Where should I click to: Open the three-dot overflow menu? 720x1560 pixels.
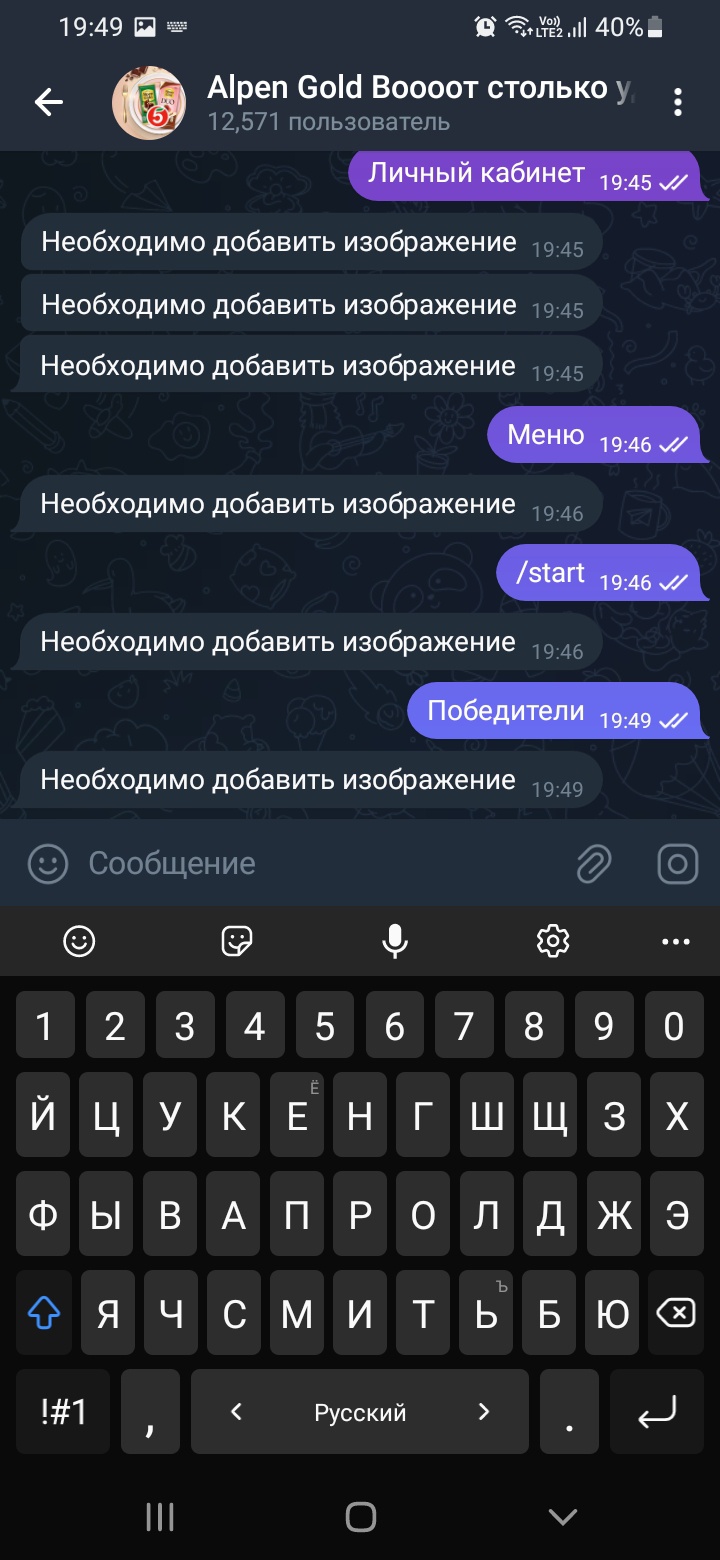tap(678, 102)
